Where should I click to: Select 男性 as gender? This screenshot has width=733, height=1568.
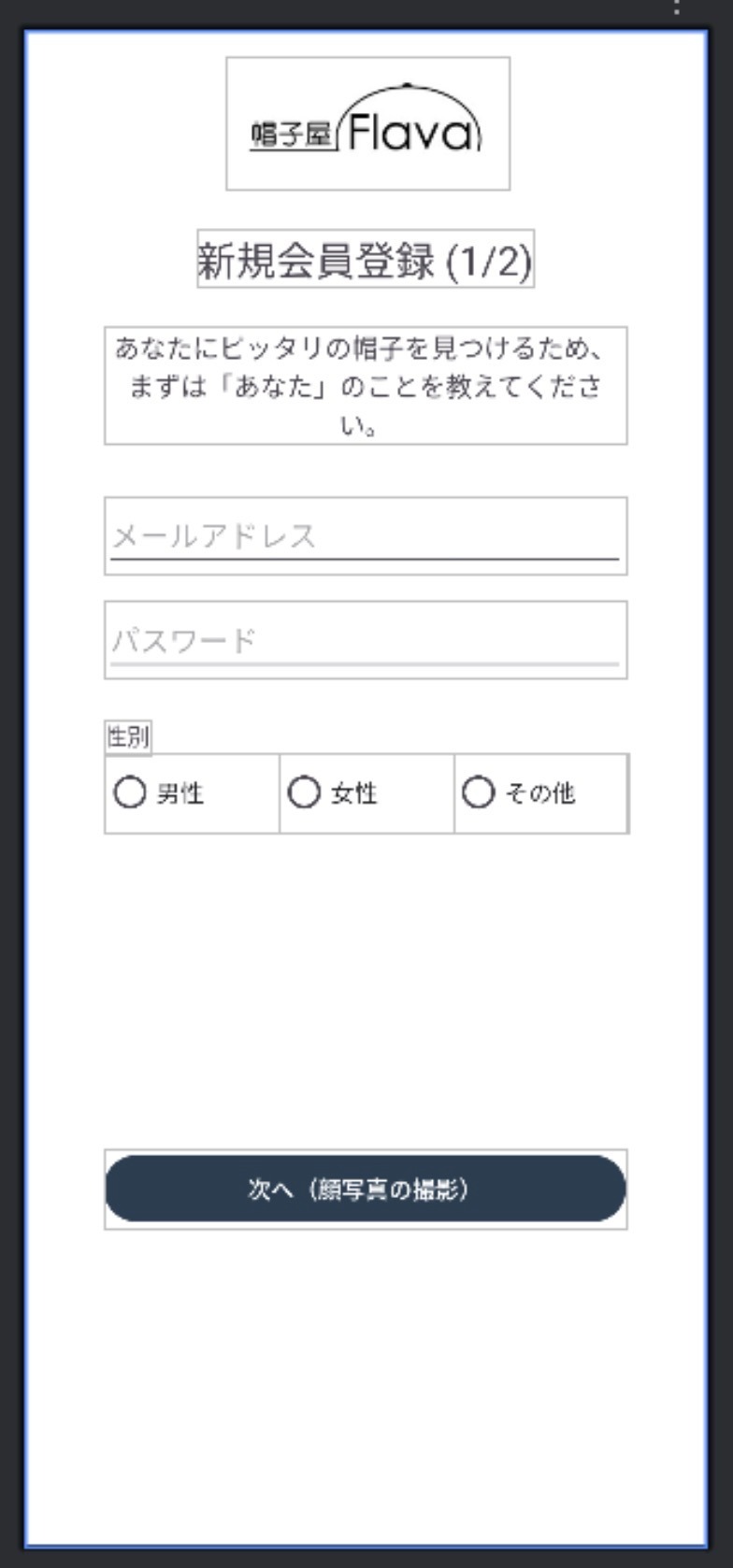[130, 793]
